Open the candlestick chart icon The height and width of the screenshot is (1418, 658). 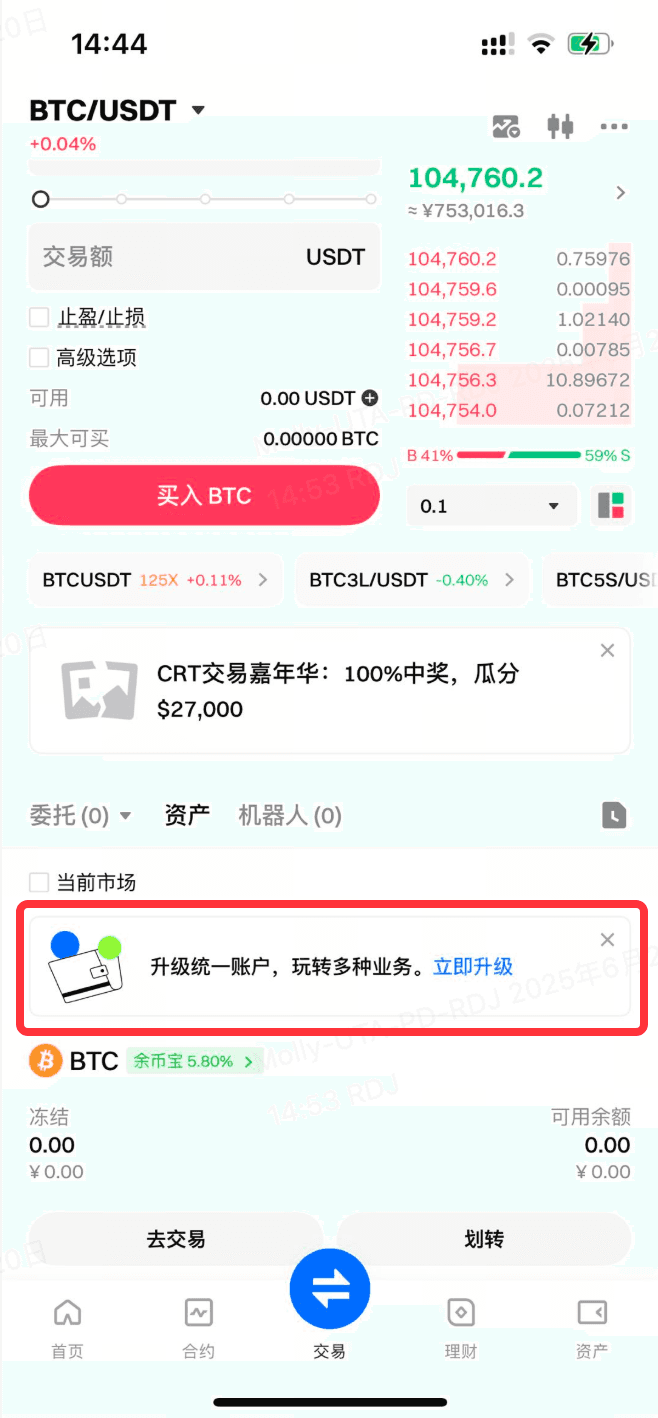[560, 127]
